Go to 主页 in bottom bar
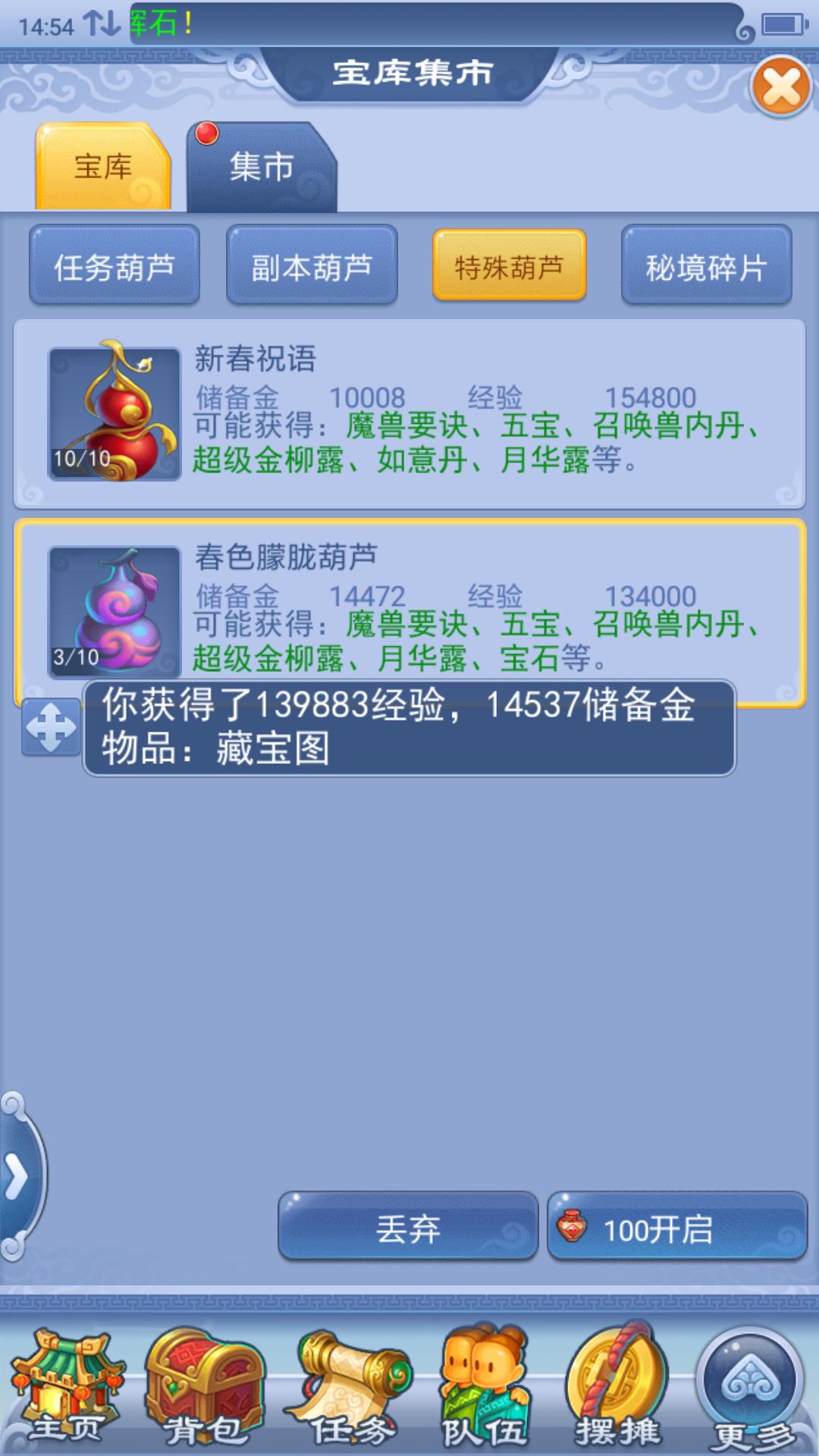The height and width of the screenshot is (1456, 819). coord(67,1389)
